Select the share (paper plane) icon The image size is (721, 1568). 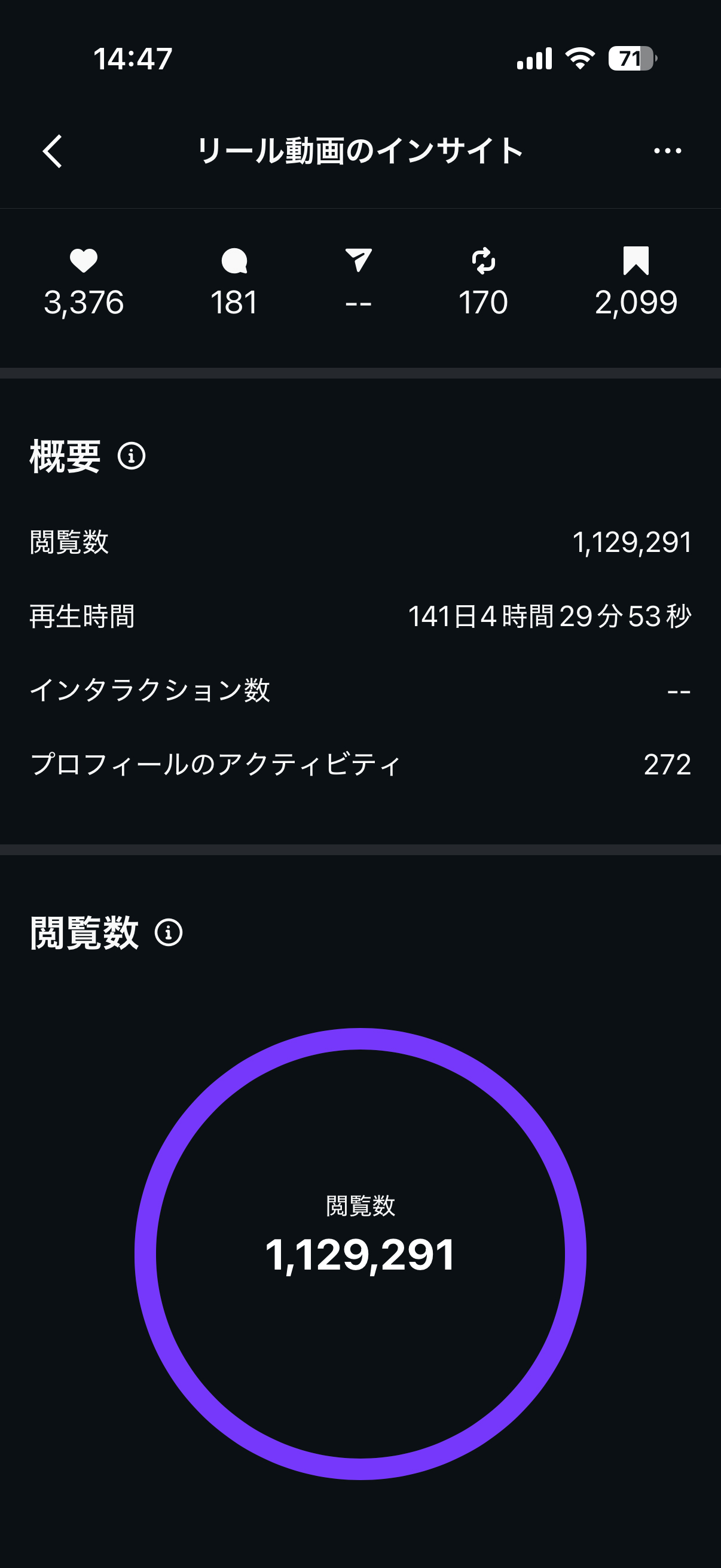[360, 262]
